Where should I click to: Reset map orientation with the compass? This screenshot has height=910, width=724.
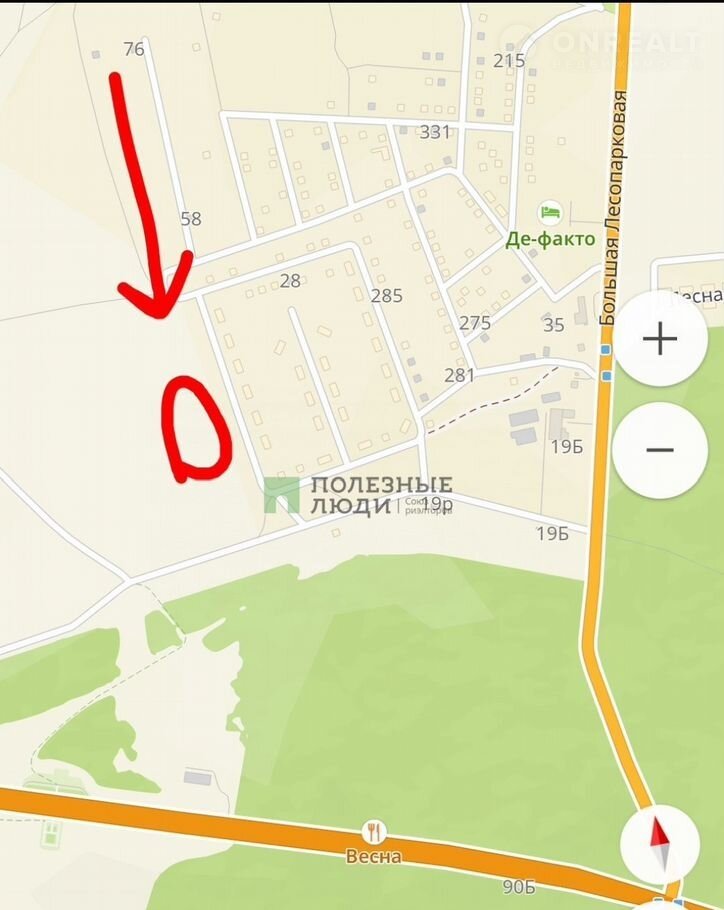point(660,845)
